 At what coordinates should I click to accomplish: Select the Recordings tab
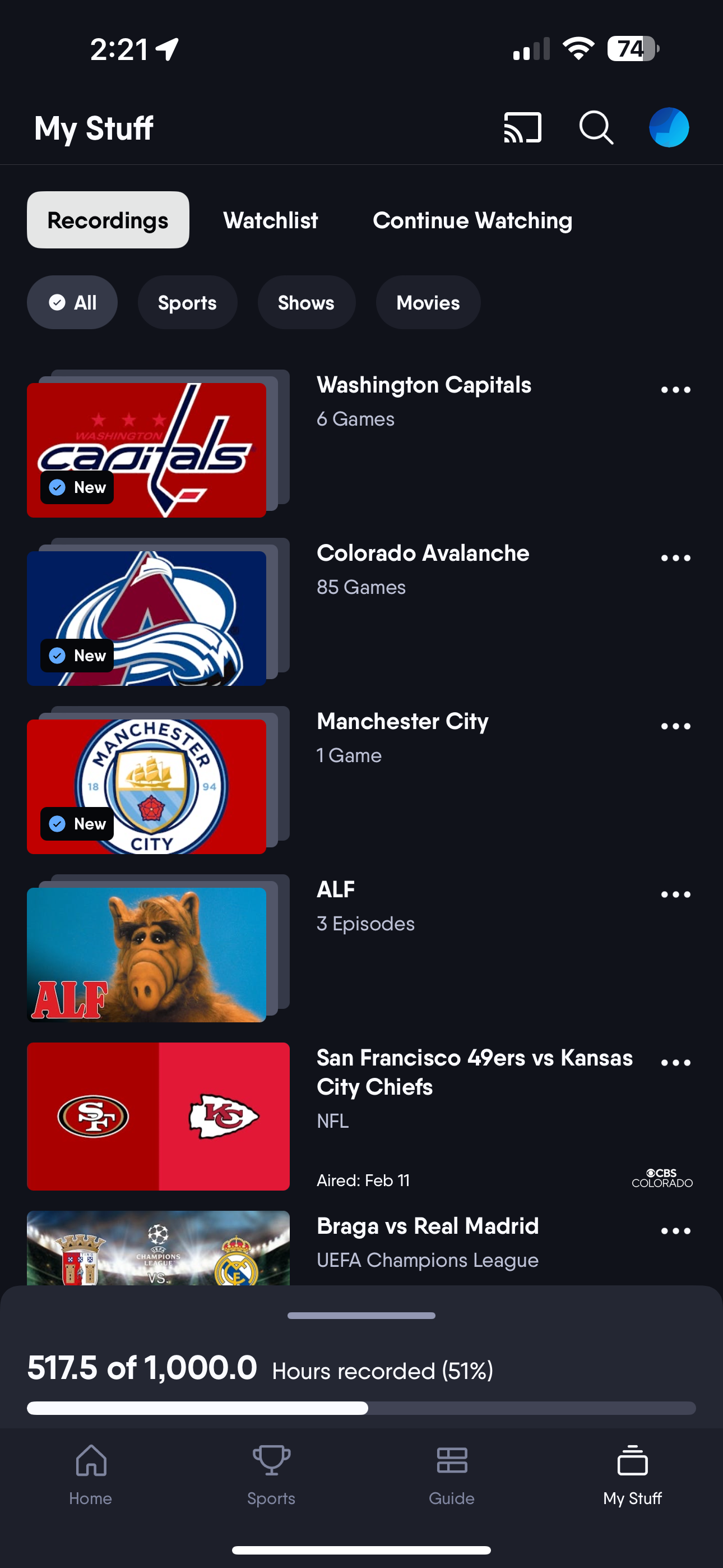(108, 220)
